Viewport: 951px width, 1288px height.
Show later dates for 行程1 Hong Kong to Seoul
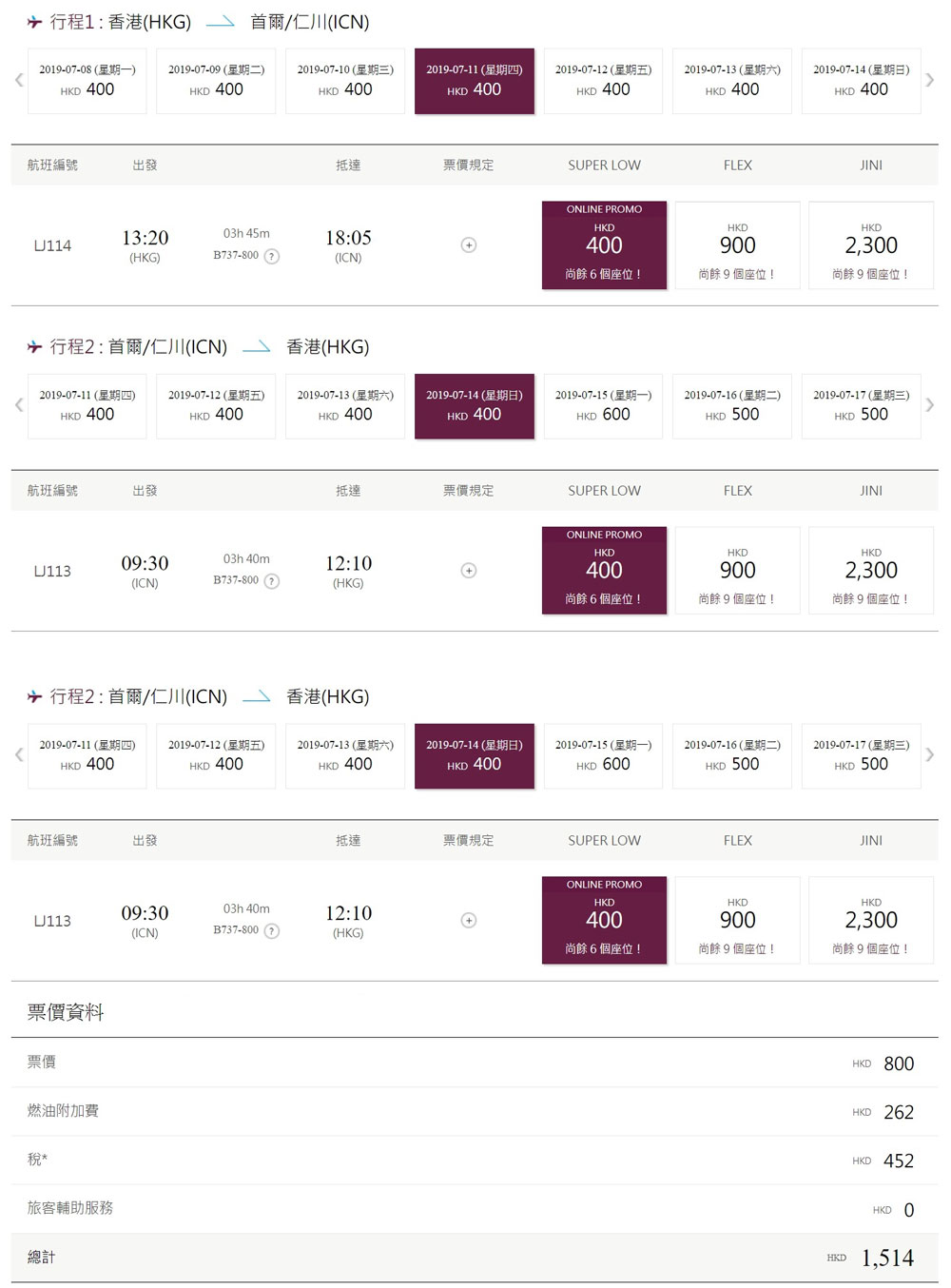[930, 81]
